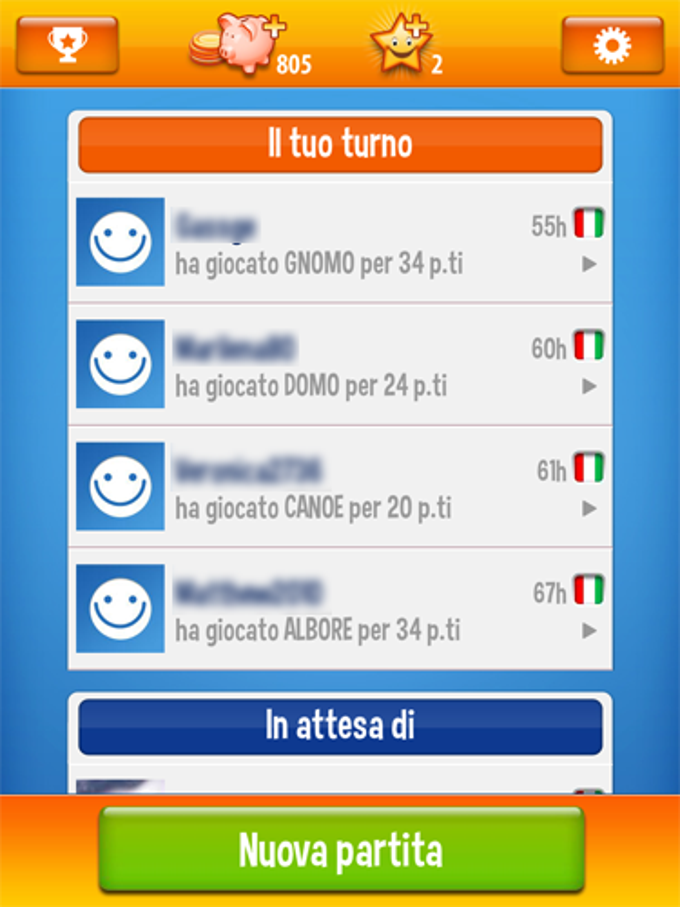
Task: Open the trophy achievements button
Action: 67,45
